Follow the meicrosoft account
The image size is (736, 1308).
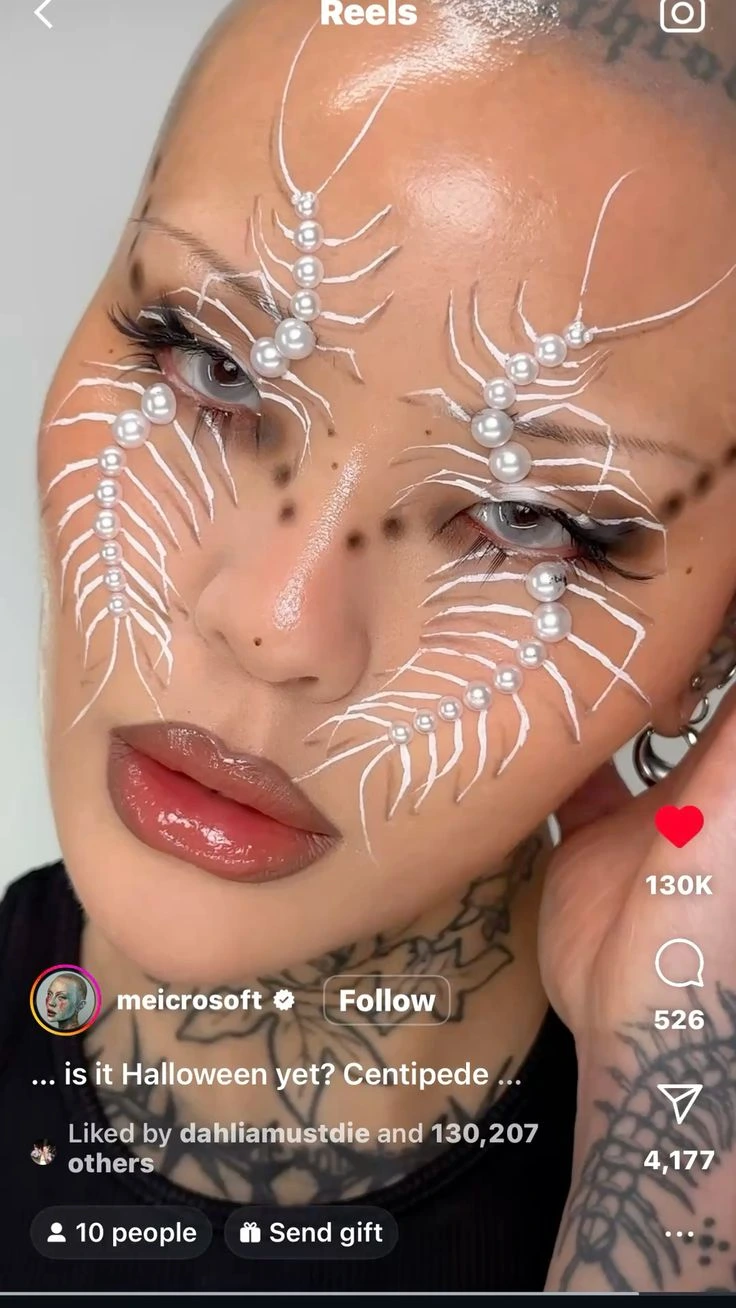point(386,1000)
